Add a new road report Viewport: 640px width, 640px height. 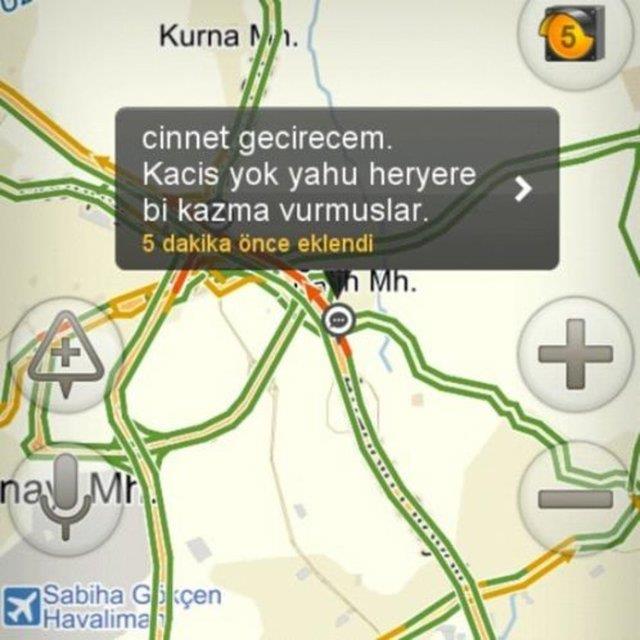pyautogui.click(x=64, y=356)
